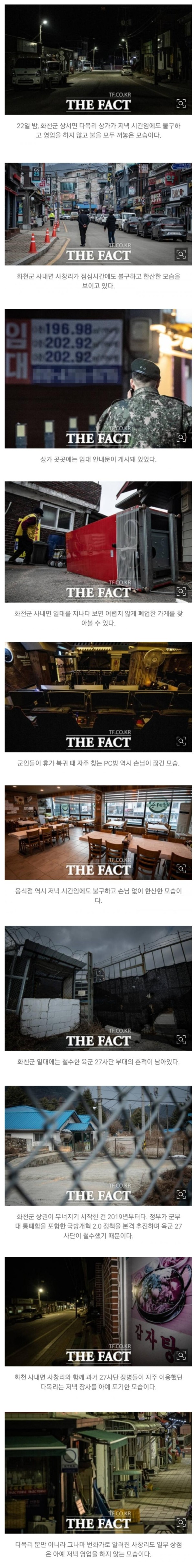
Task: Enlarge the photo of the quiet Sachang-ri street at lunchtime
Action: pos(181,254)
